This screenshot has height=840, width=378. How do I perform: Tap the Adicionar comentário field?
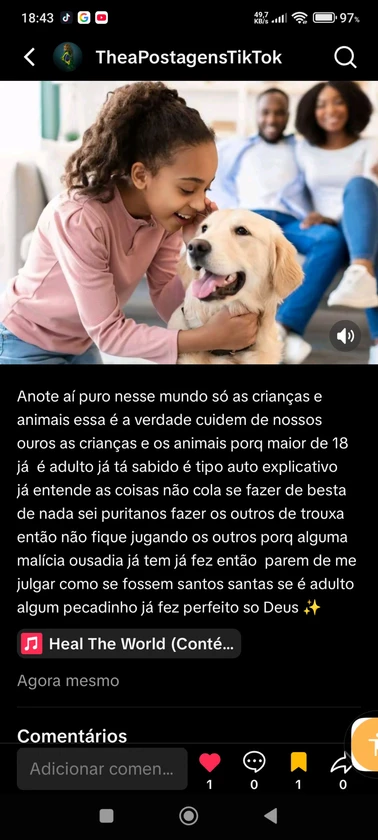point(102,769)
